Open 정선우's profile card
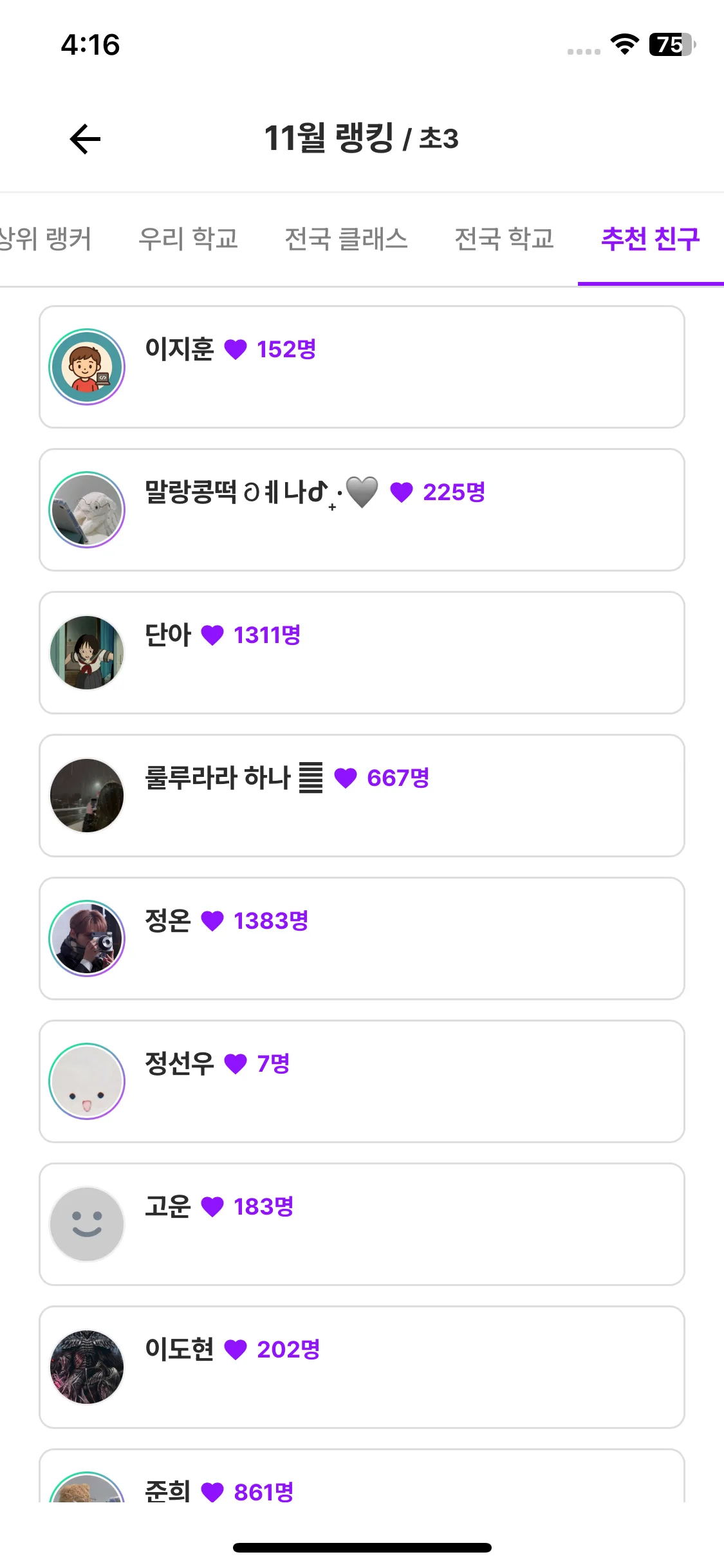This screenshot has width=724, height=1568. 362,1081
